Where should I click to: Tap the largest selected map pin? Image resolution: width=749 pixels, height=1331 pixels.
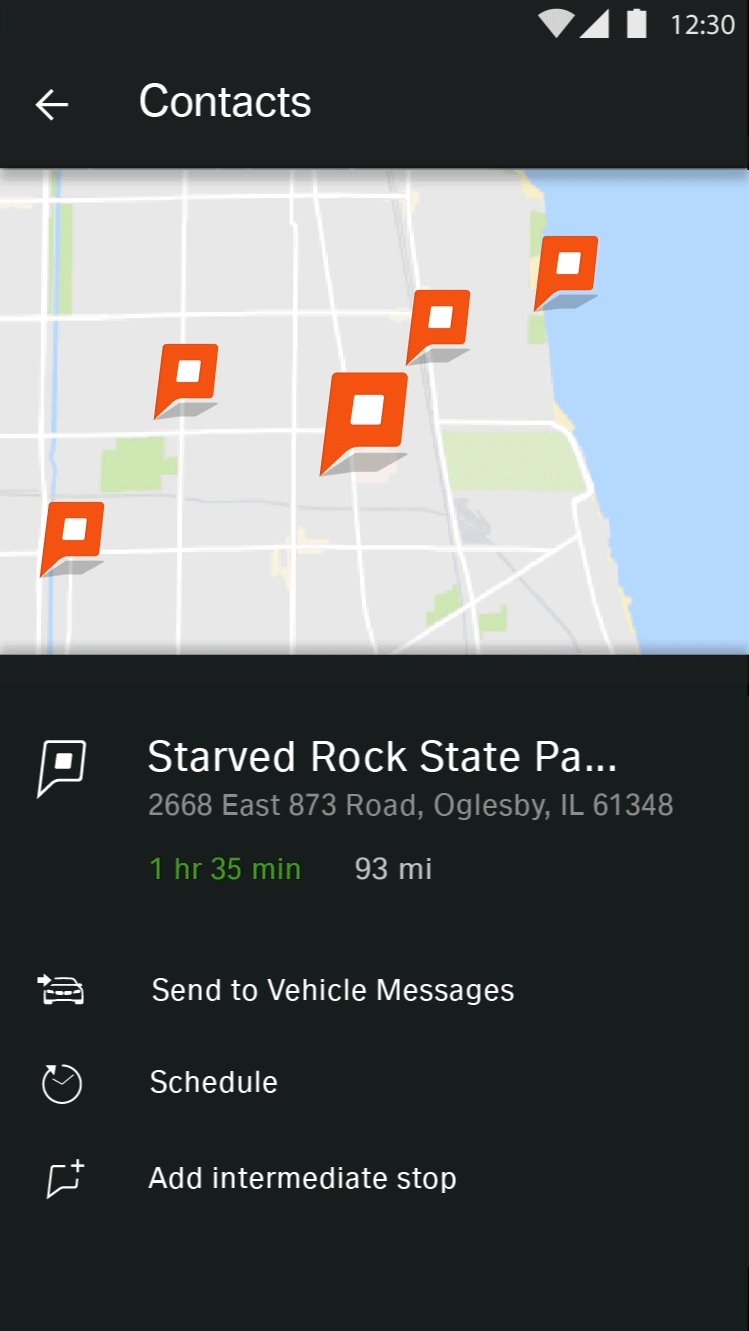(x=364, y=422)
